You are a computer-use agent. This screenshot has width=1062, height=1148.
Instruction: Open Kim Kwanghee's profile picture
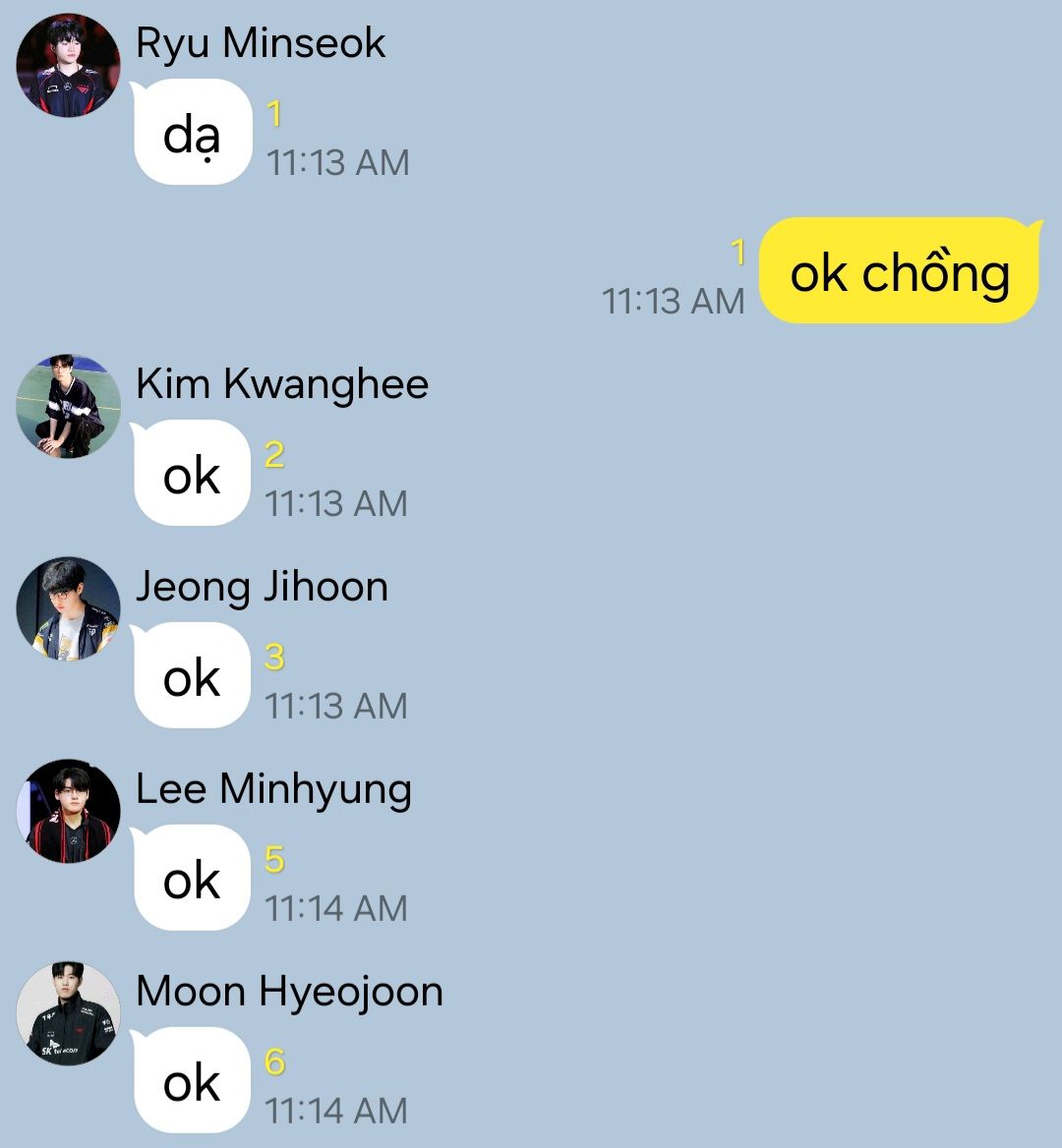[68, 406]
